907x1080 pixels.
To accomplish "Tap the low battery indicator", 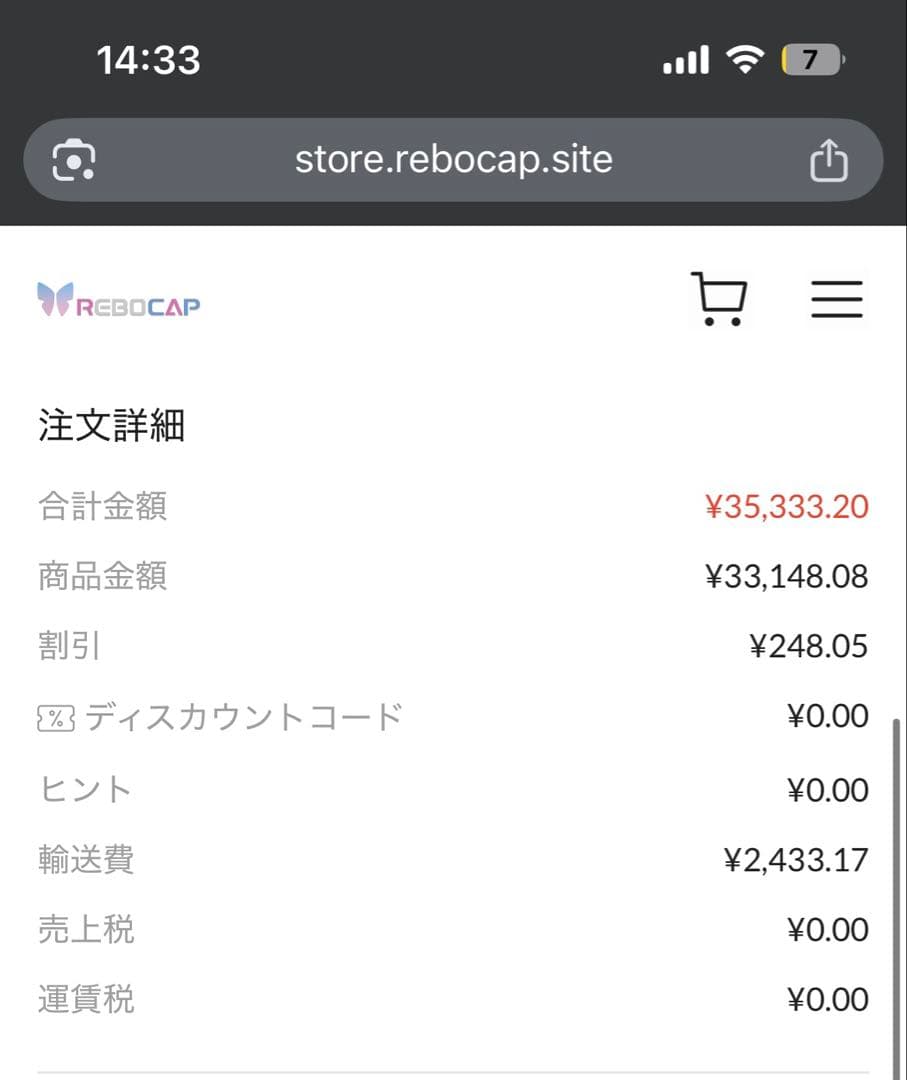I will (812, 60).
